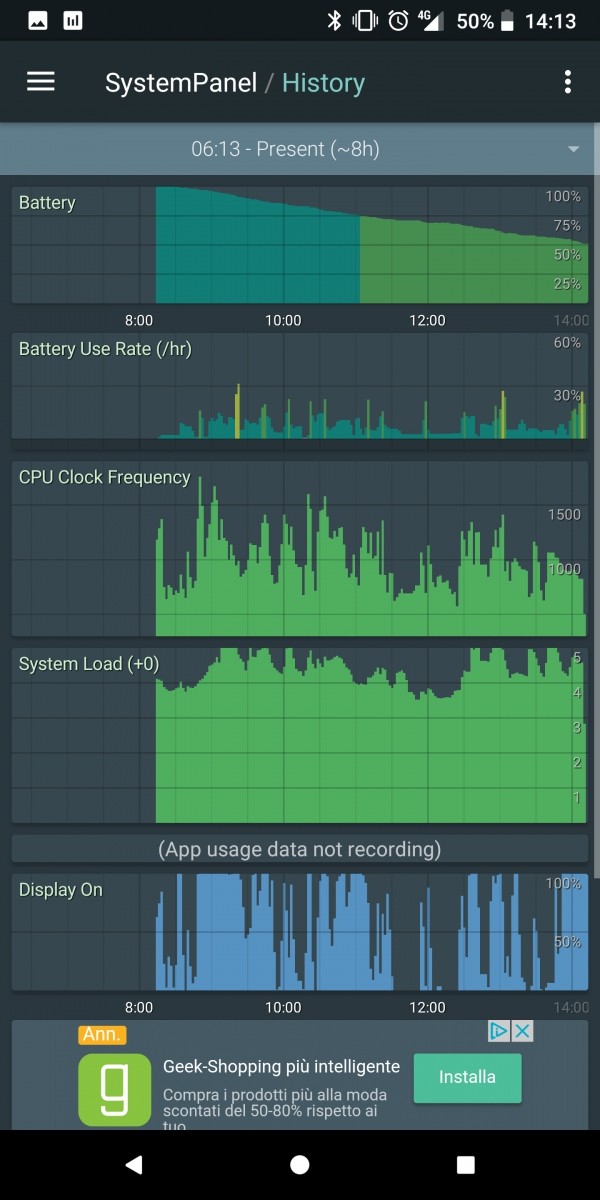Viewport: 600px width, 1200px height.
Task: Open the CPU Clock Frequency chart
Action: click(x=300, y=549)
